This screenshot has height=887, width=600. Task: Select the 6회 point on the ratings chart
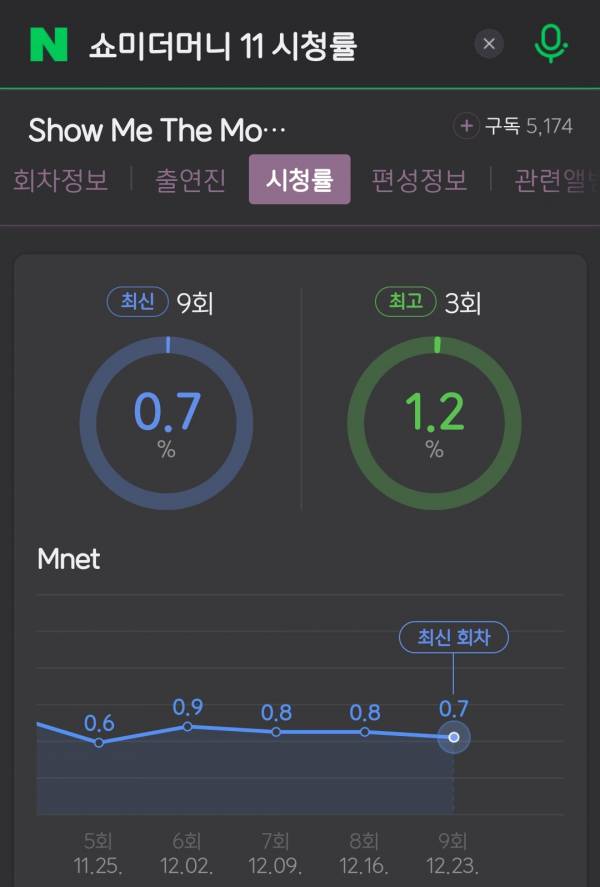pos(188,726)
